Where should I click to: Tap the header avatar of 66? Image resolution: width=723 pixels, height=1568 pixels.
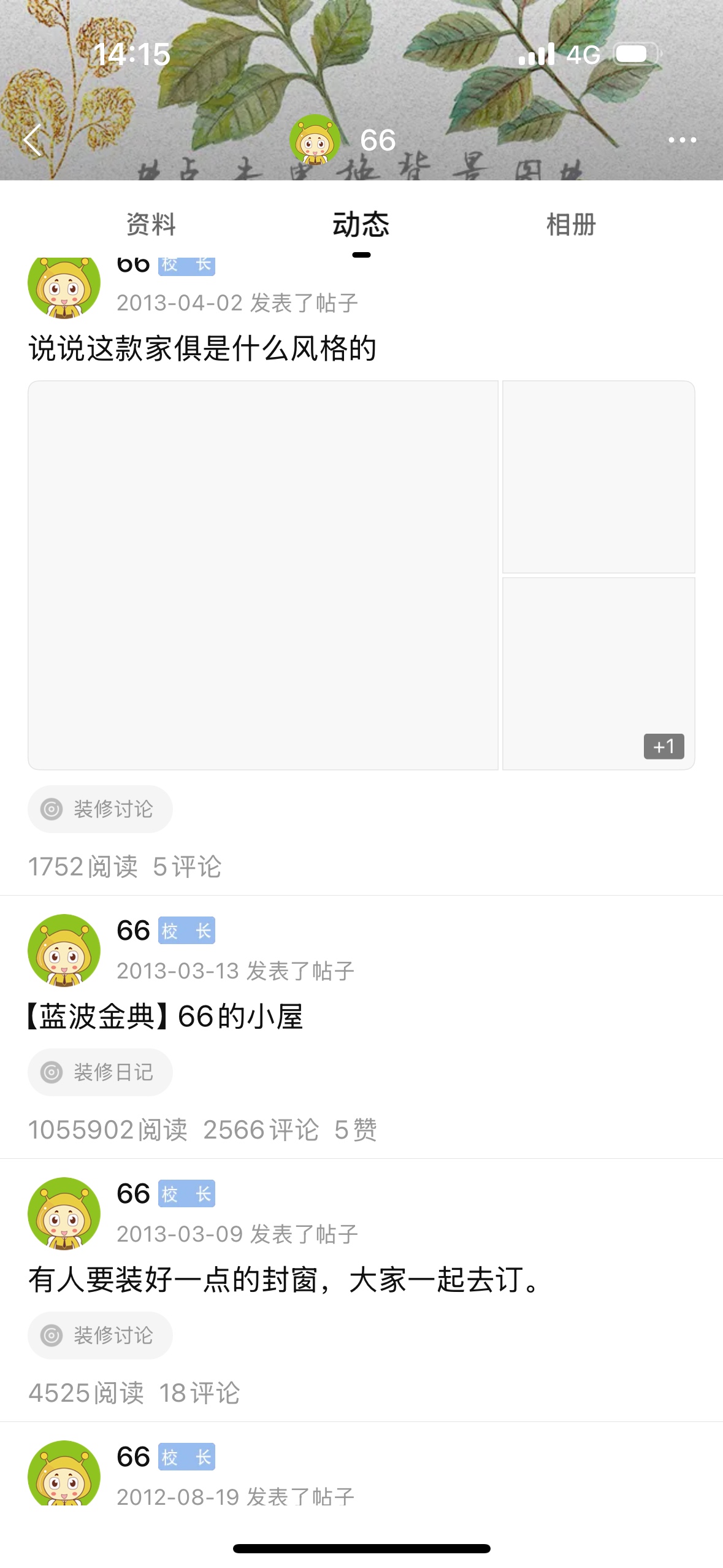315,140
